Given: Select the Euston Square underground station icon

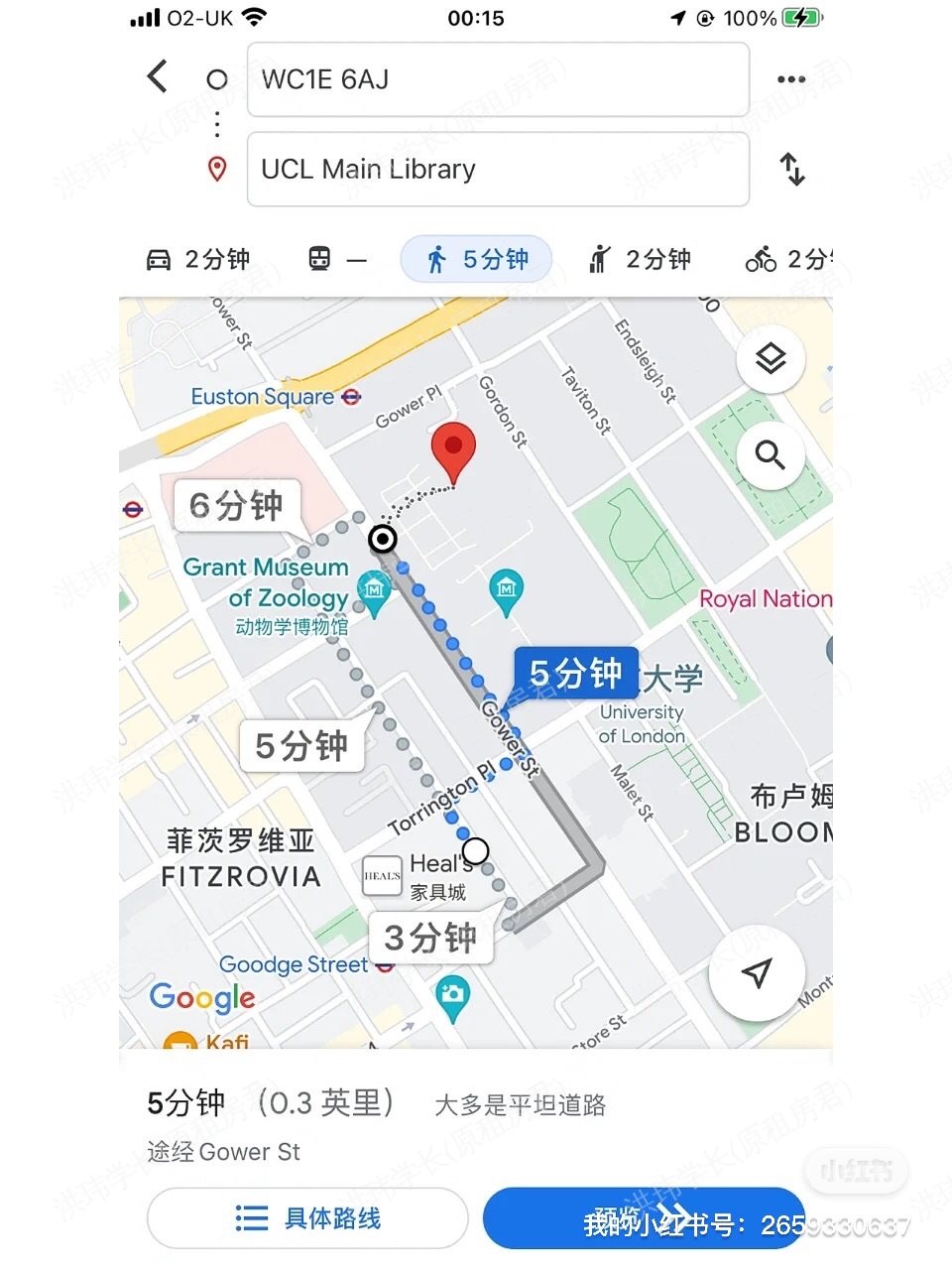Looking at the screenshot, I should pos(352,396).
